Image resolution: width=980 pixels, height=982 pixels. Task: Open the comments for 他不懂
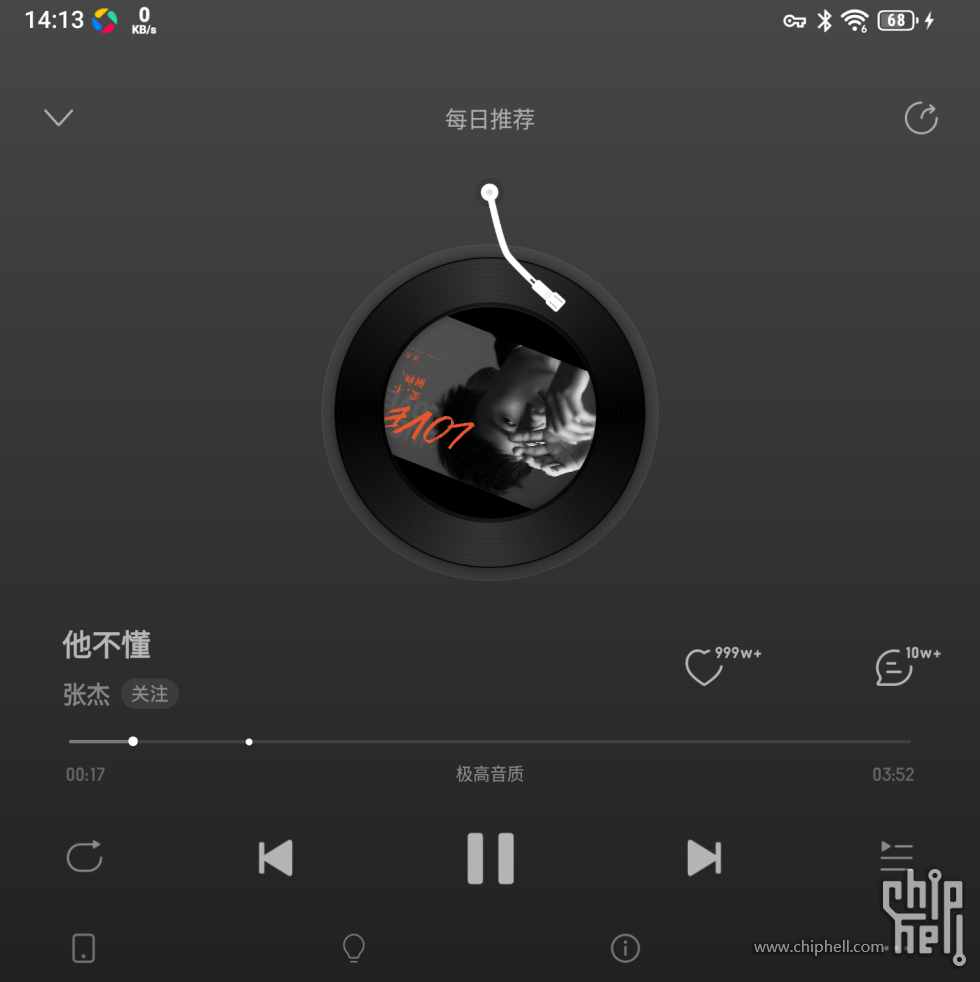click(x=893, y=667)
